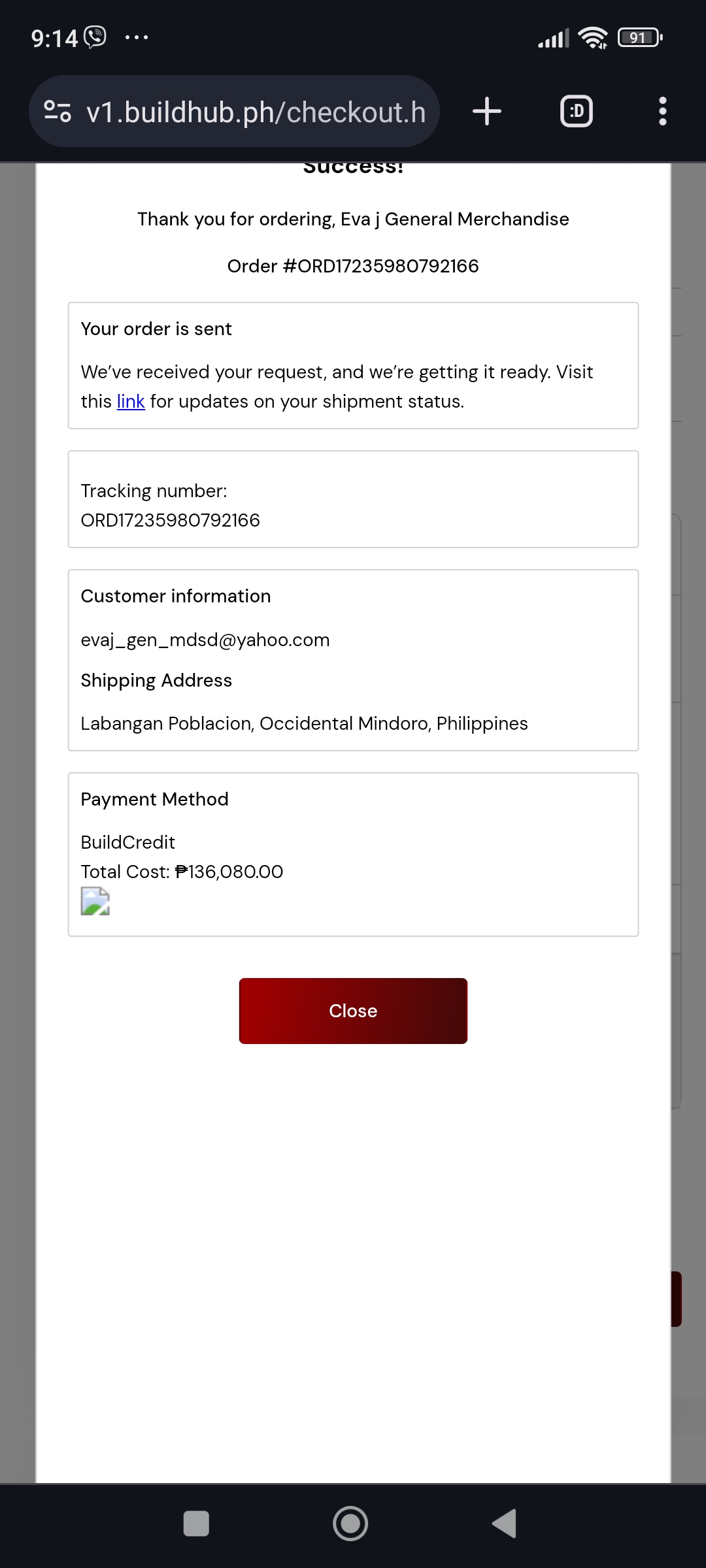706x1568 pixels.
Task: Open the browser overflow menu
Action: point(662,111)
